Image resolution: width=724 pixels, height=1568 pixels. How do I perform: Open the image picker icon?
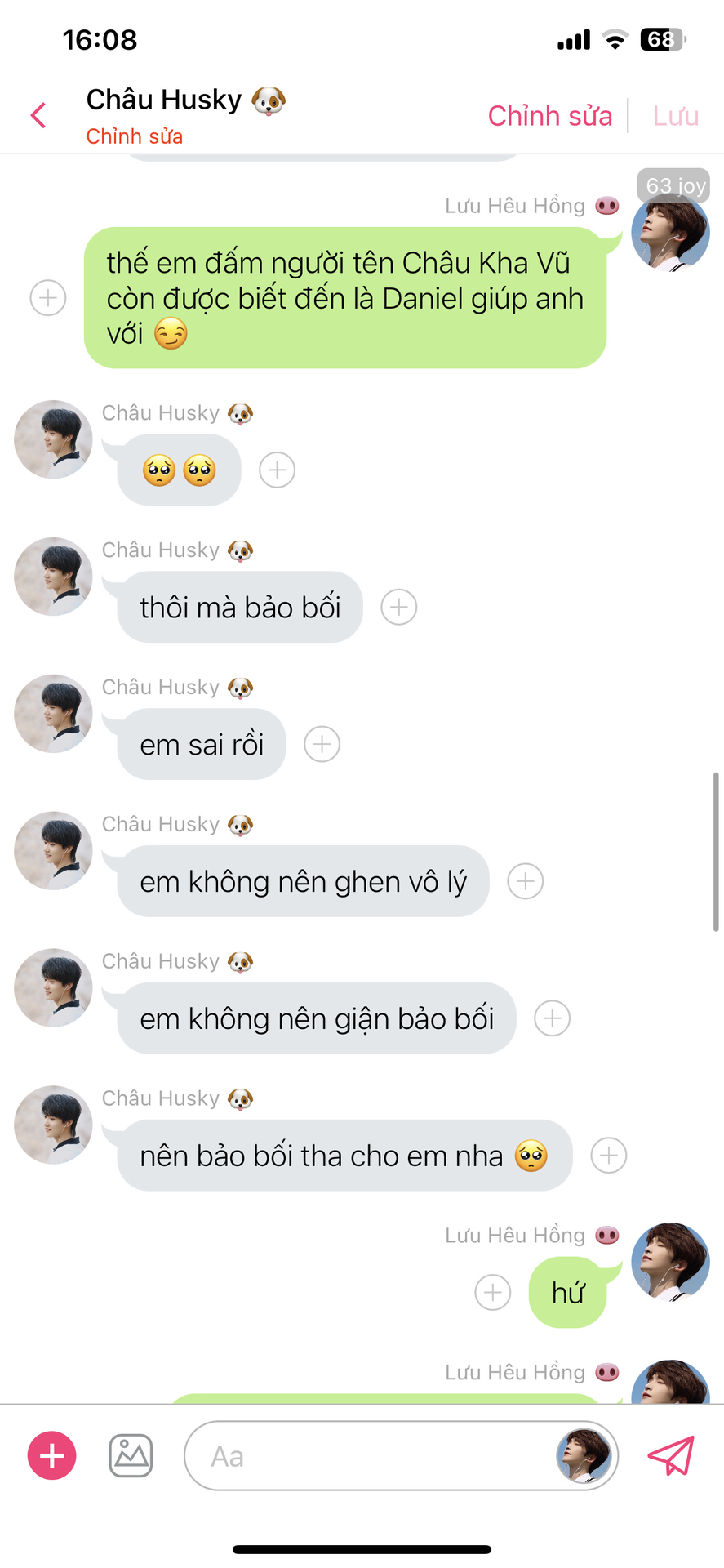(131, 1456)
